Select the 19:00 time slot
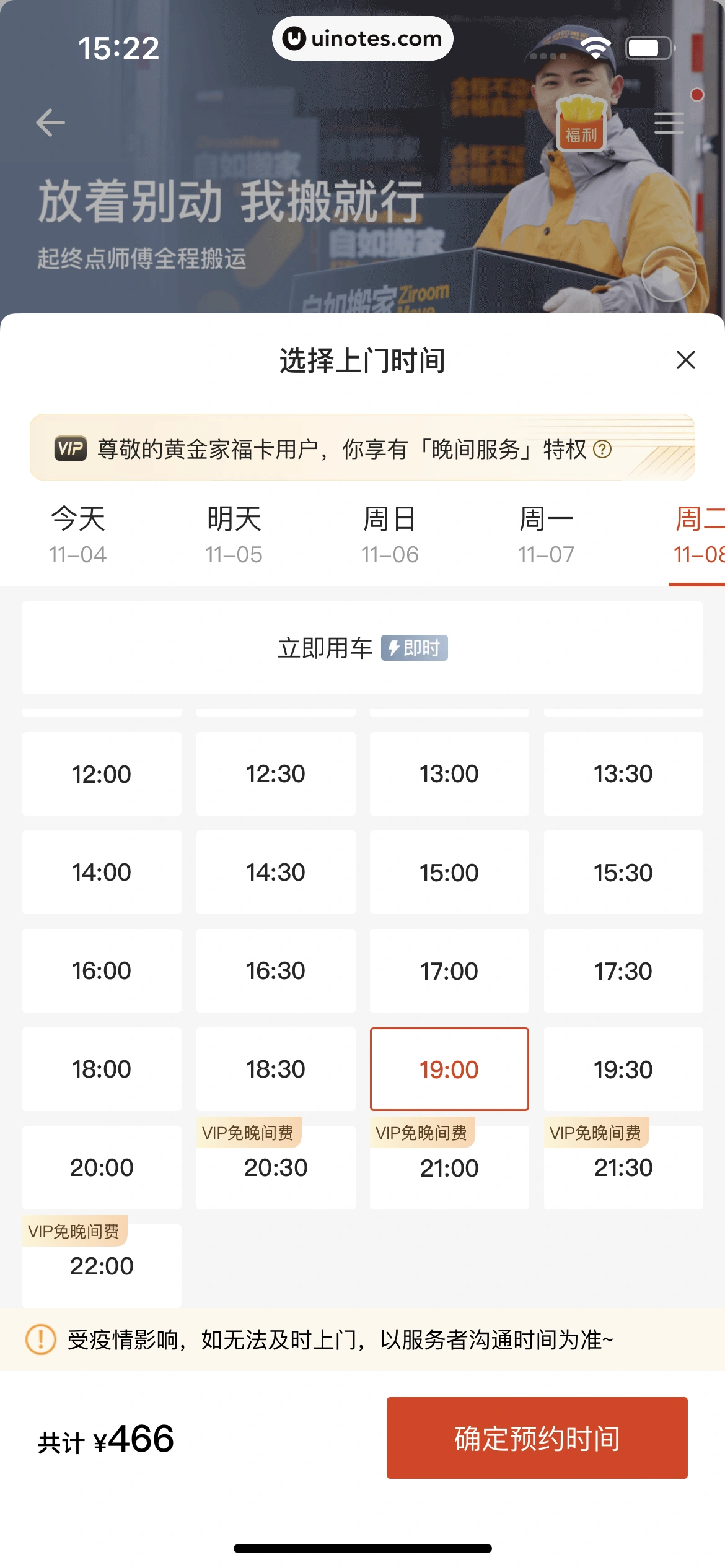Image resolution: width=725 pixels, height=1568 pixels. [449, 1069]
